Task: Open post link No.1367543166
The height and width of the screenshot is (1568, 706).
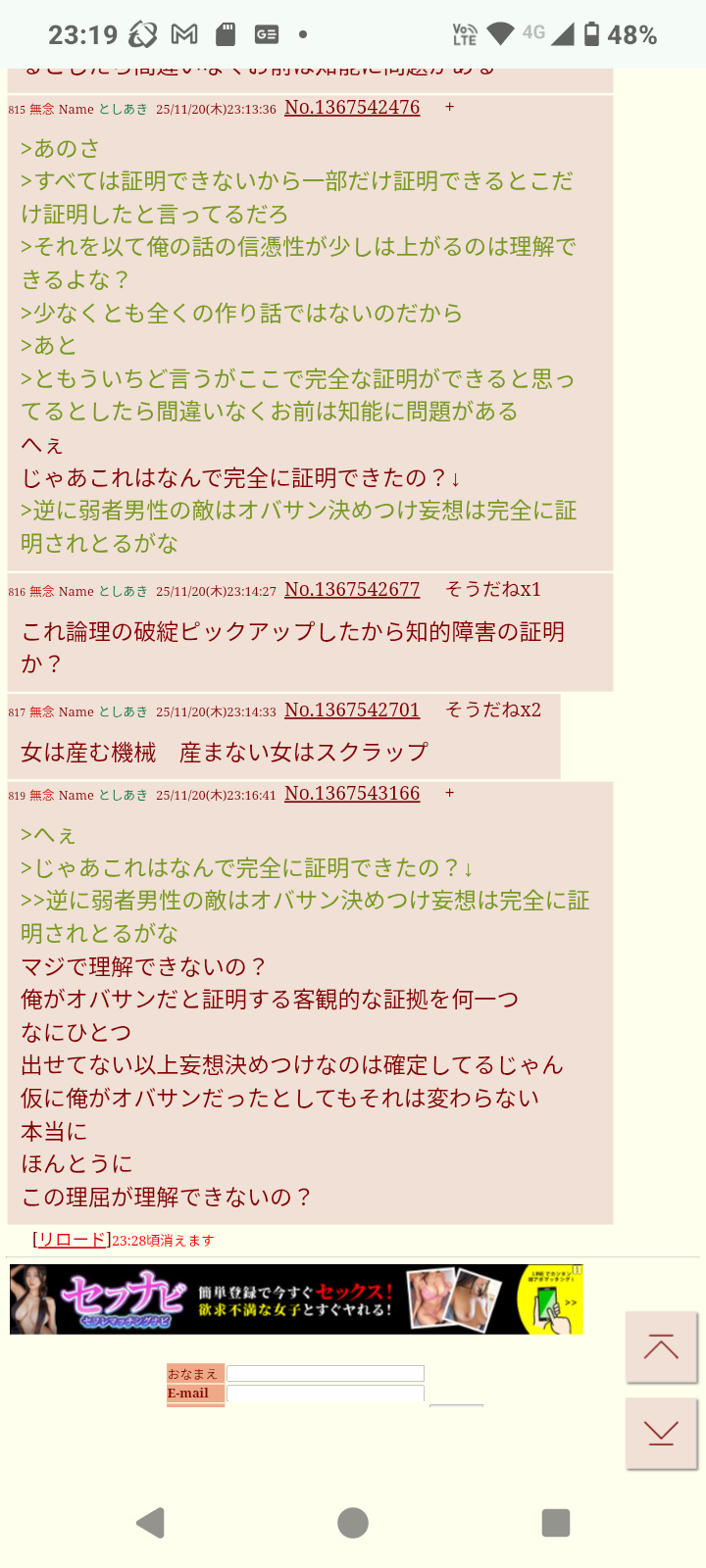Action: [x=352, y=794]
